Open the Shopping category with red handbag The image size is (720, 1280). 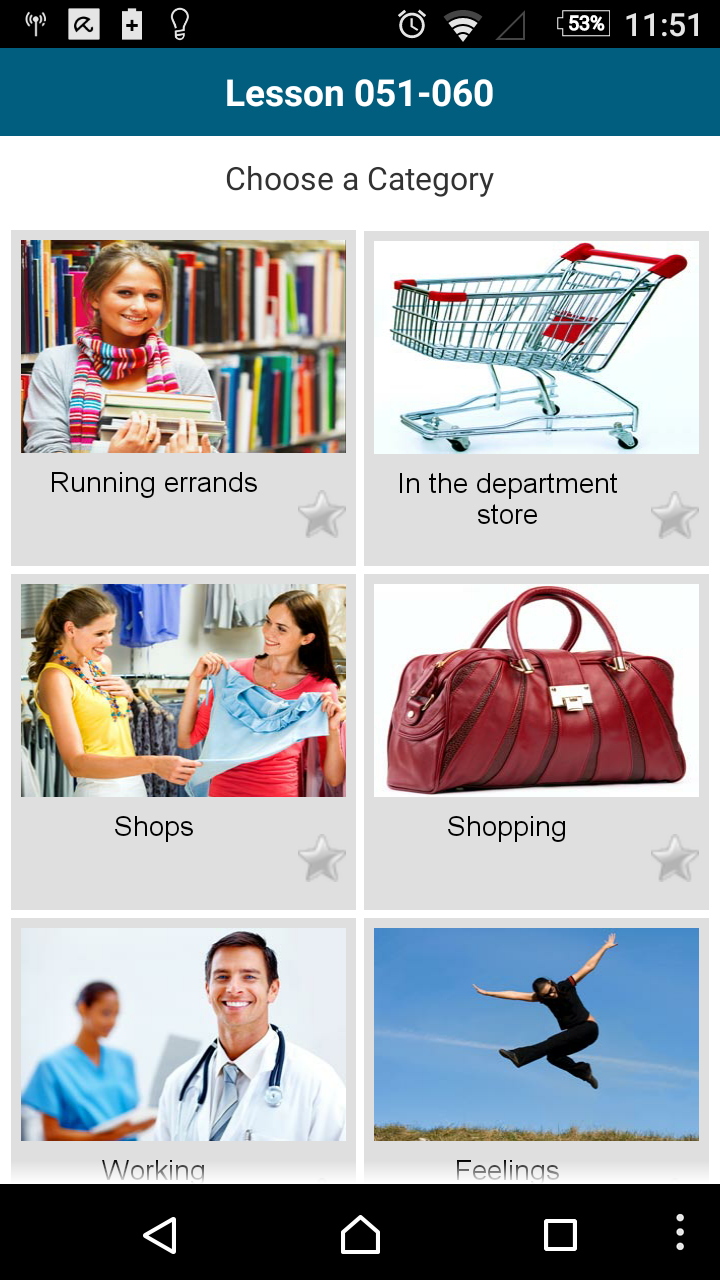[x=536, y=690]
